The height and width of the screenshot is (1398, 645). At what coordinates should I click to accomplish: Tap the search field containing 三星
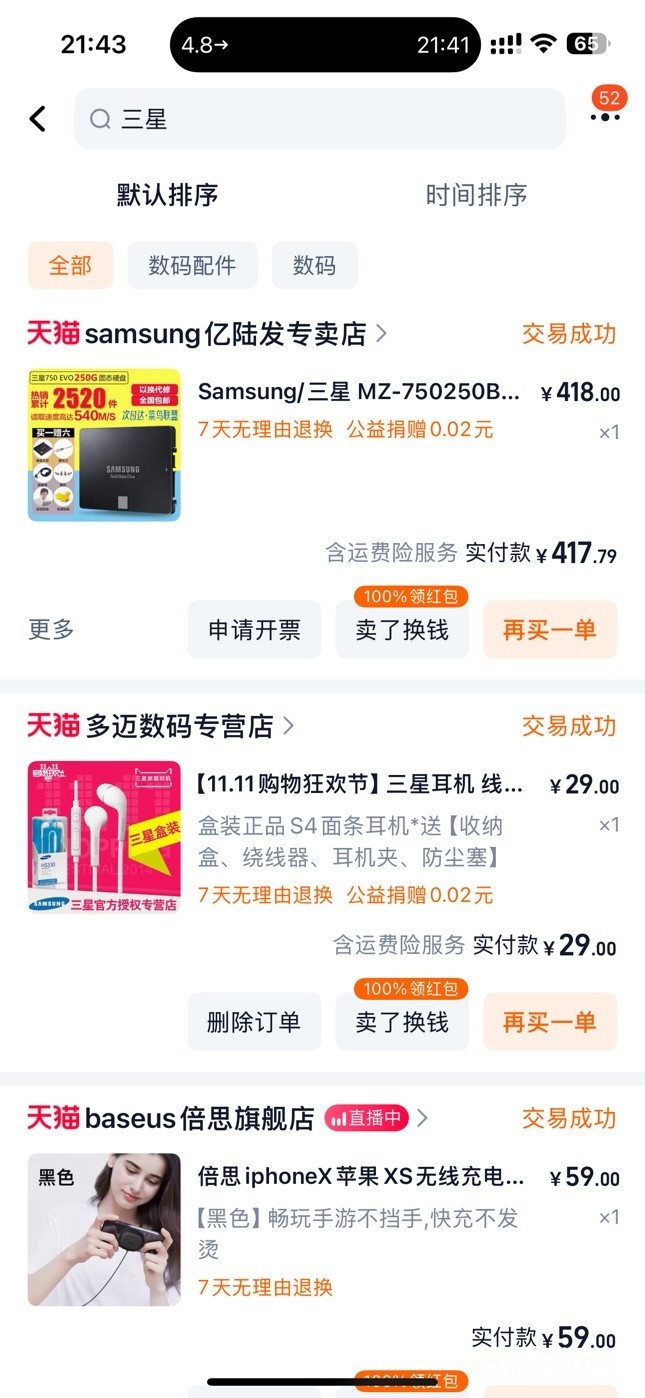tap(320, 119)
